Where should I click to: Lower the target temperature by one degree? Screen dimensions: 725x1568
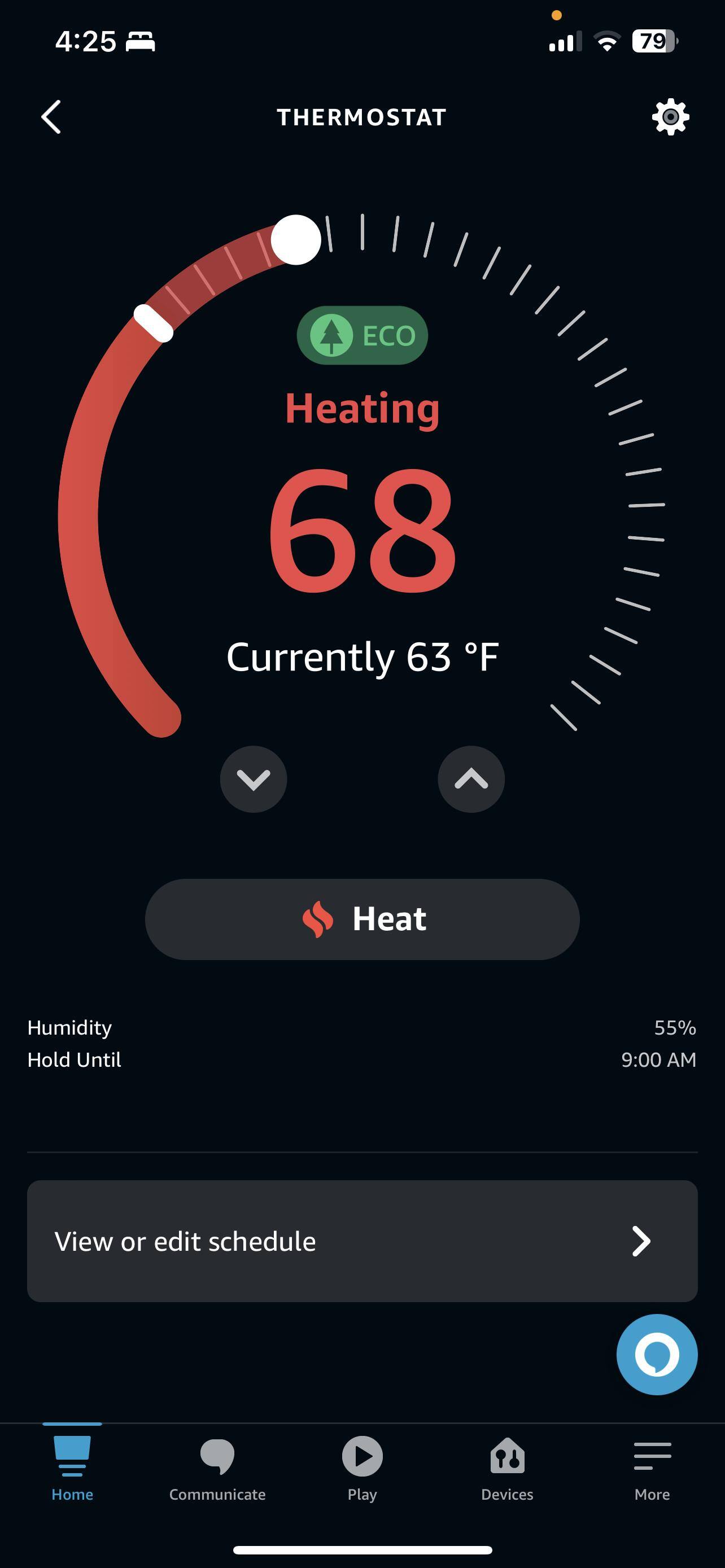coord(253,779)
